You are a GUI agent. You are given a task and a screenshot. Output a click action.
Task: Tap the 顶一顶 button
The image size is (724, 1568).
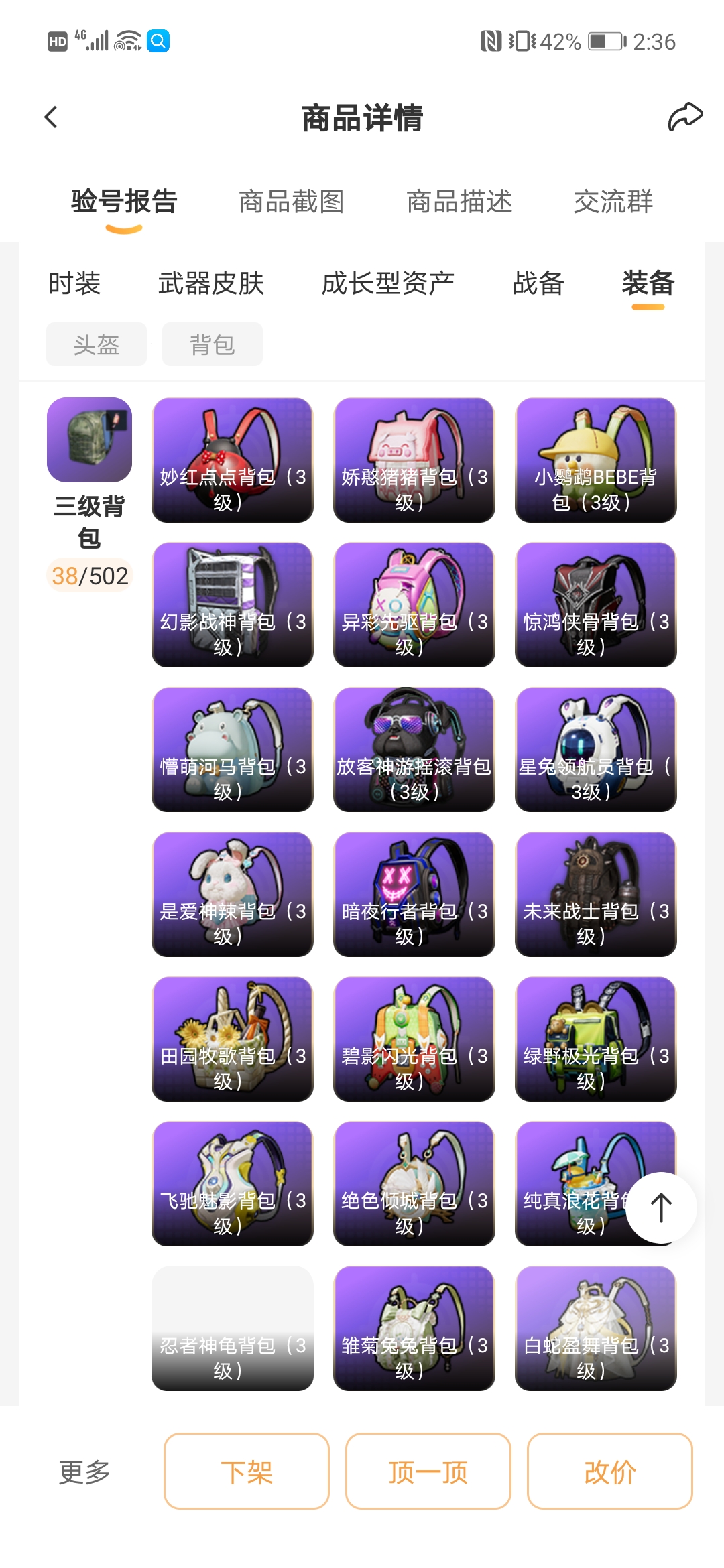click(428, 1472)
